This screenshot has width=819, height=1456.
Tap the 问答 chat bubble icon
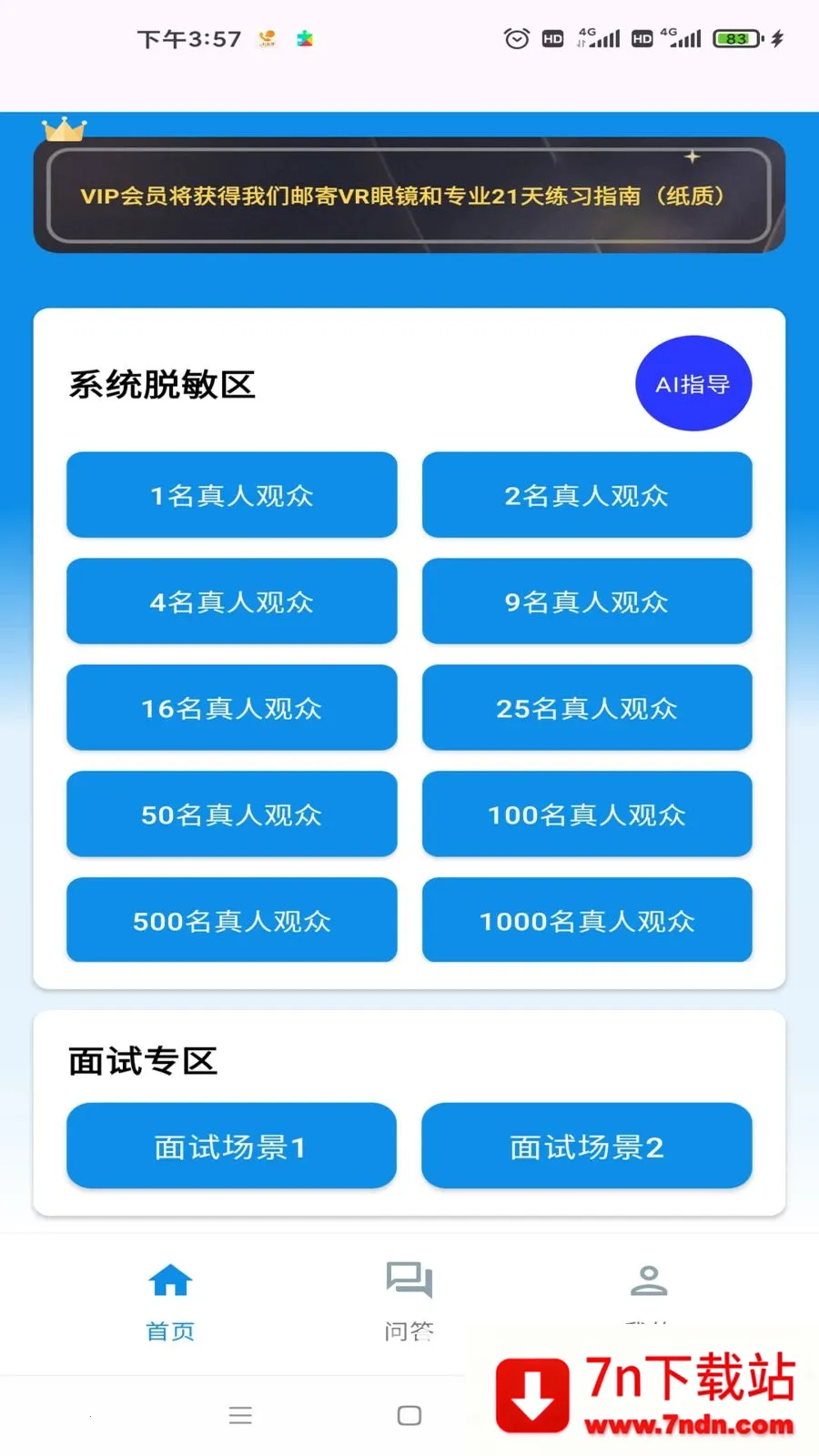pyautogui.click(x=408, y=1279)
